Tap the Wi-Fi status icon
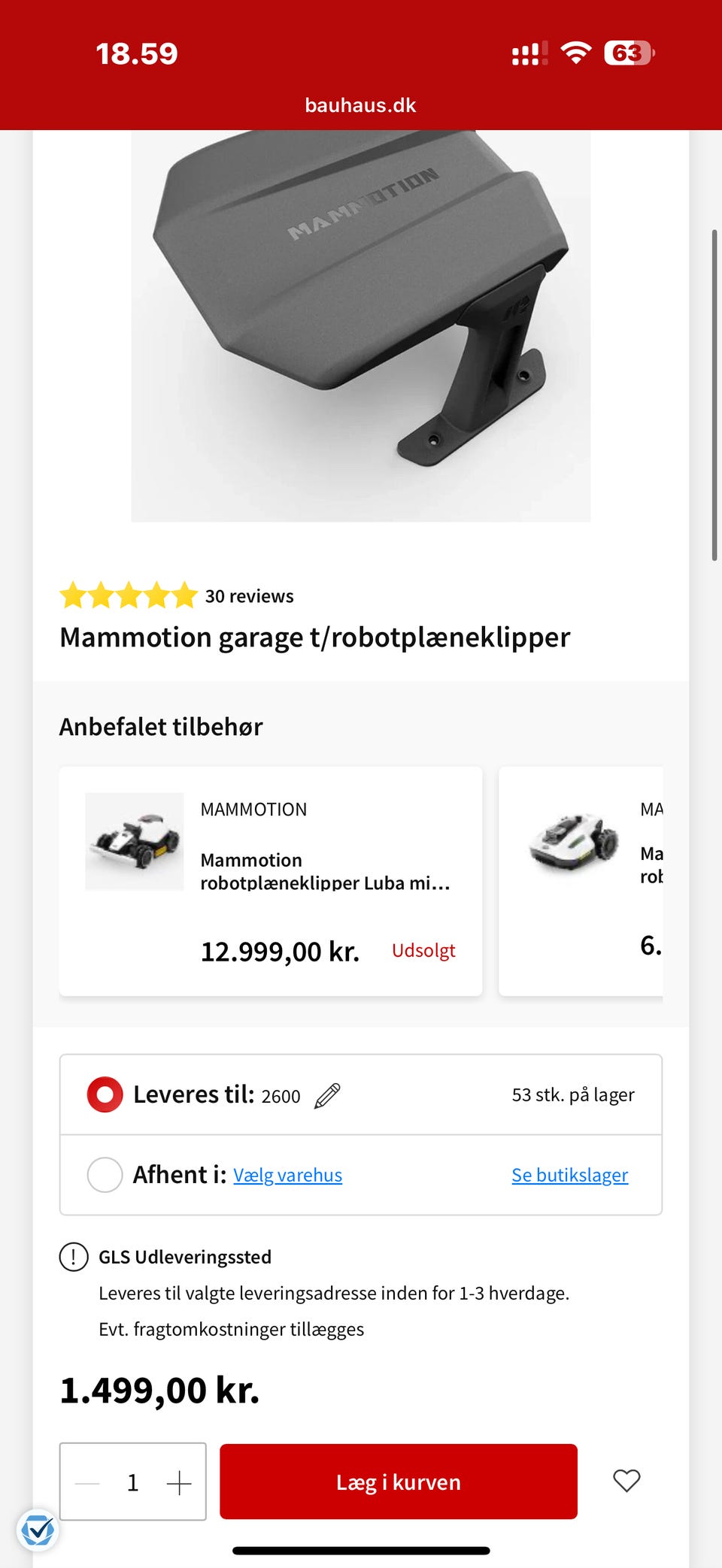The image size is (722, 1568). click(575, 53)
